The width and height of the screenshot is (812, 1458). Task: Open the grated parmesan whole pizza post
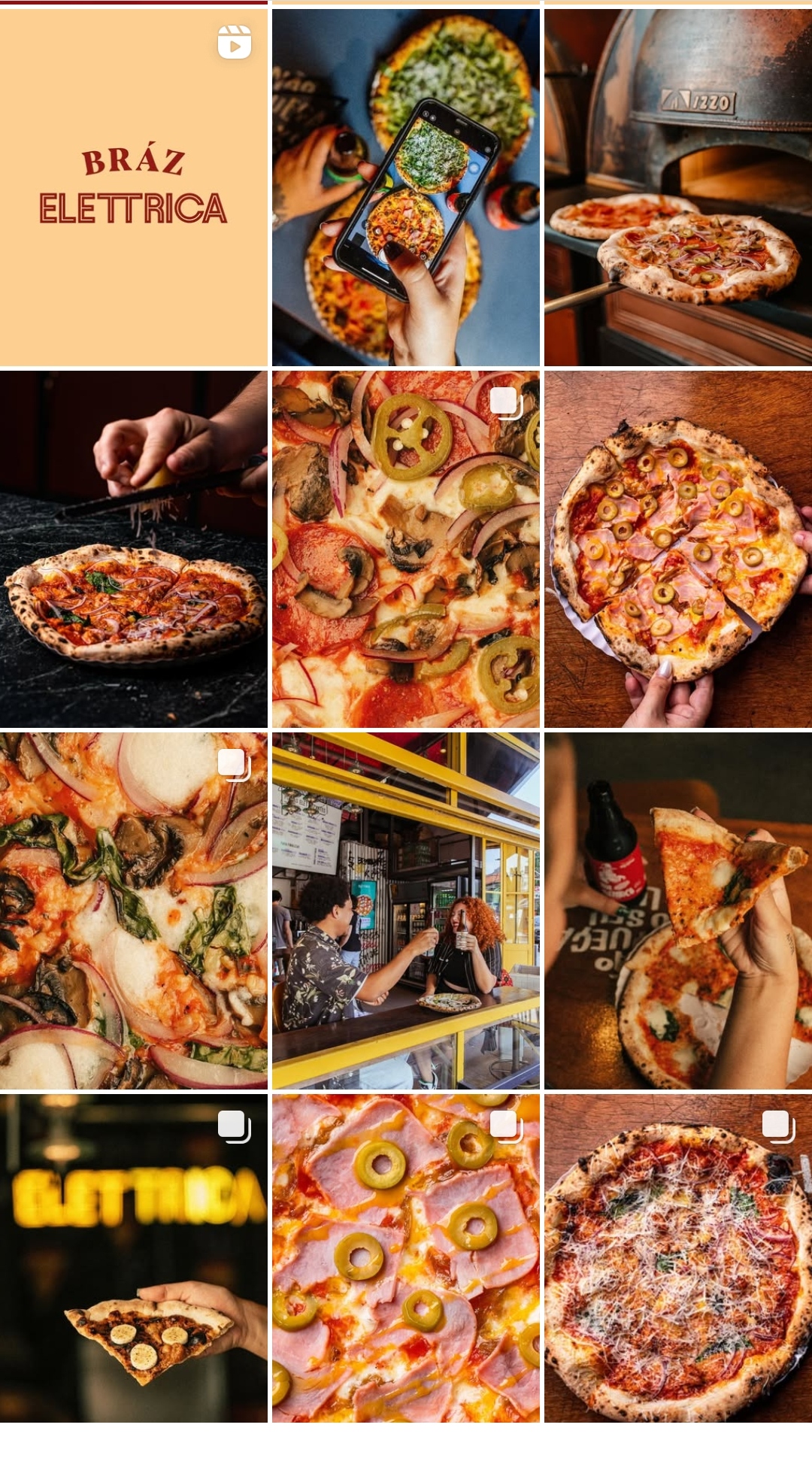pos(678,1257)
